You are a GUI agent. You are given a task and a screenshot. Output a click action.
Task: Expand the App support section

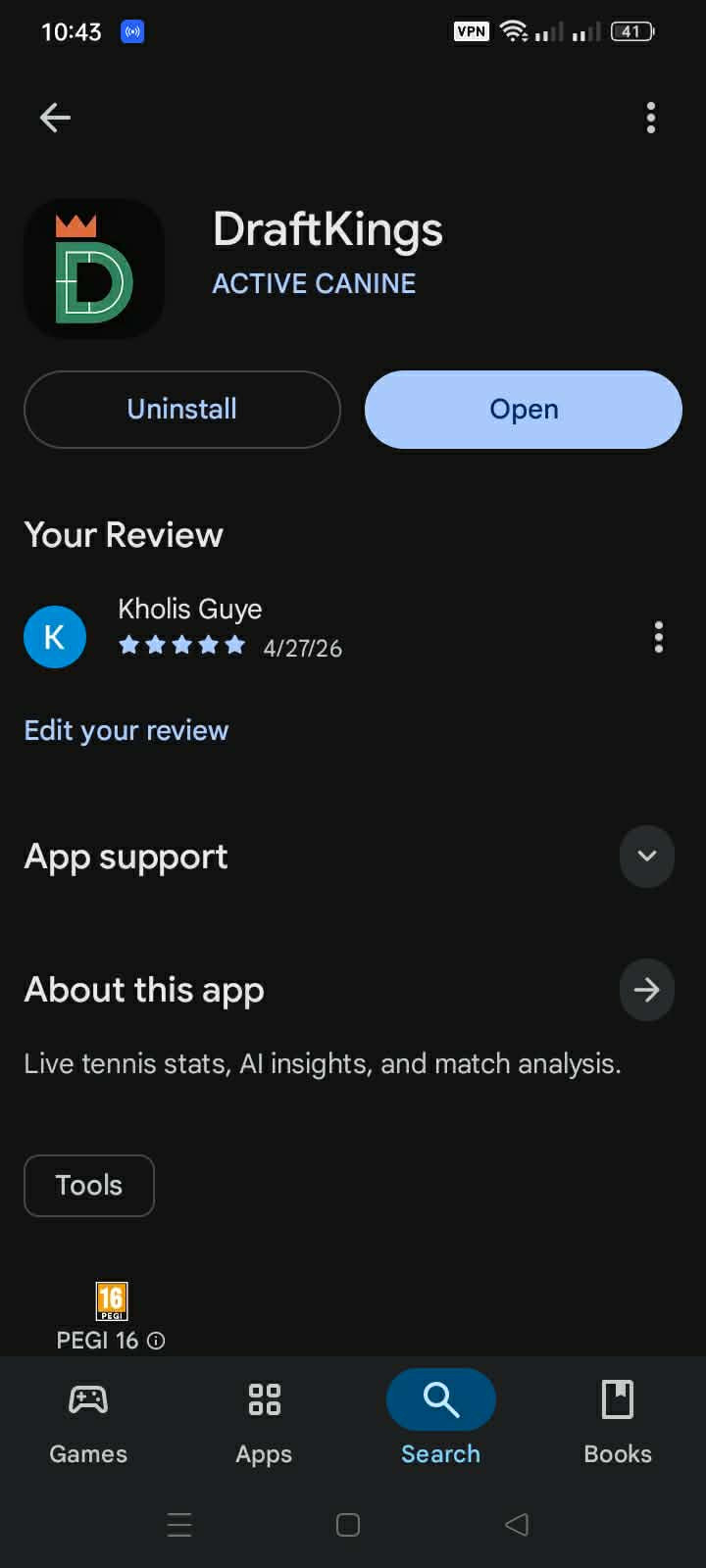646,857
